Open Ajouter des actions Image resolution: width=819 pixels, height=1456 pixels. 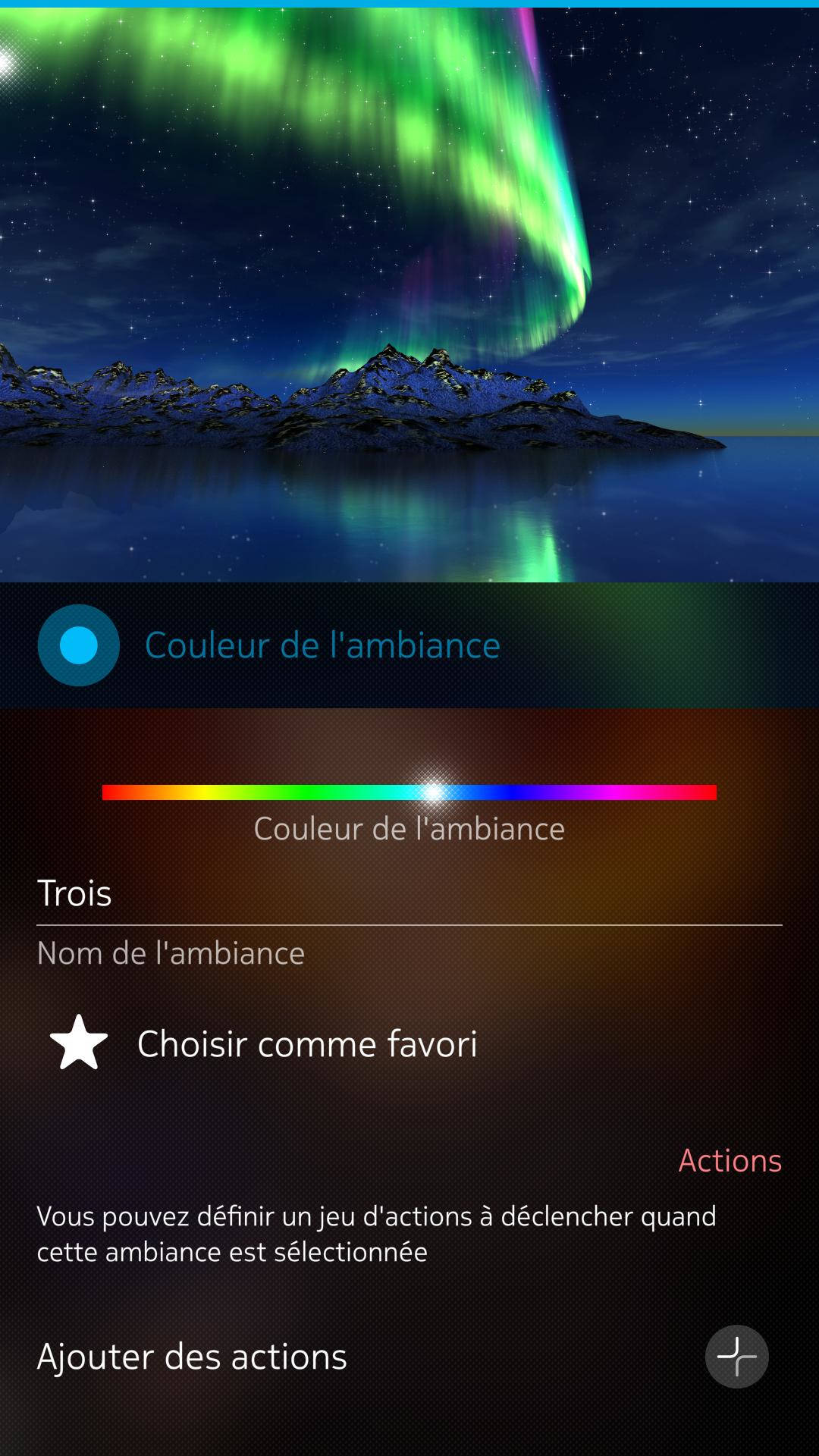736,1357
